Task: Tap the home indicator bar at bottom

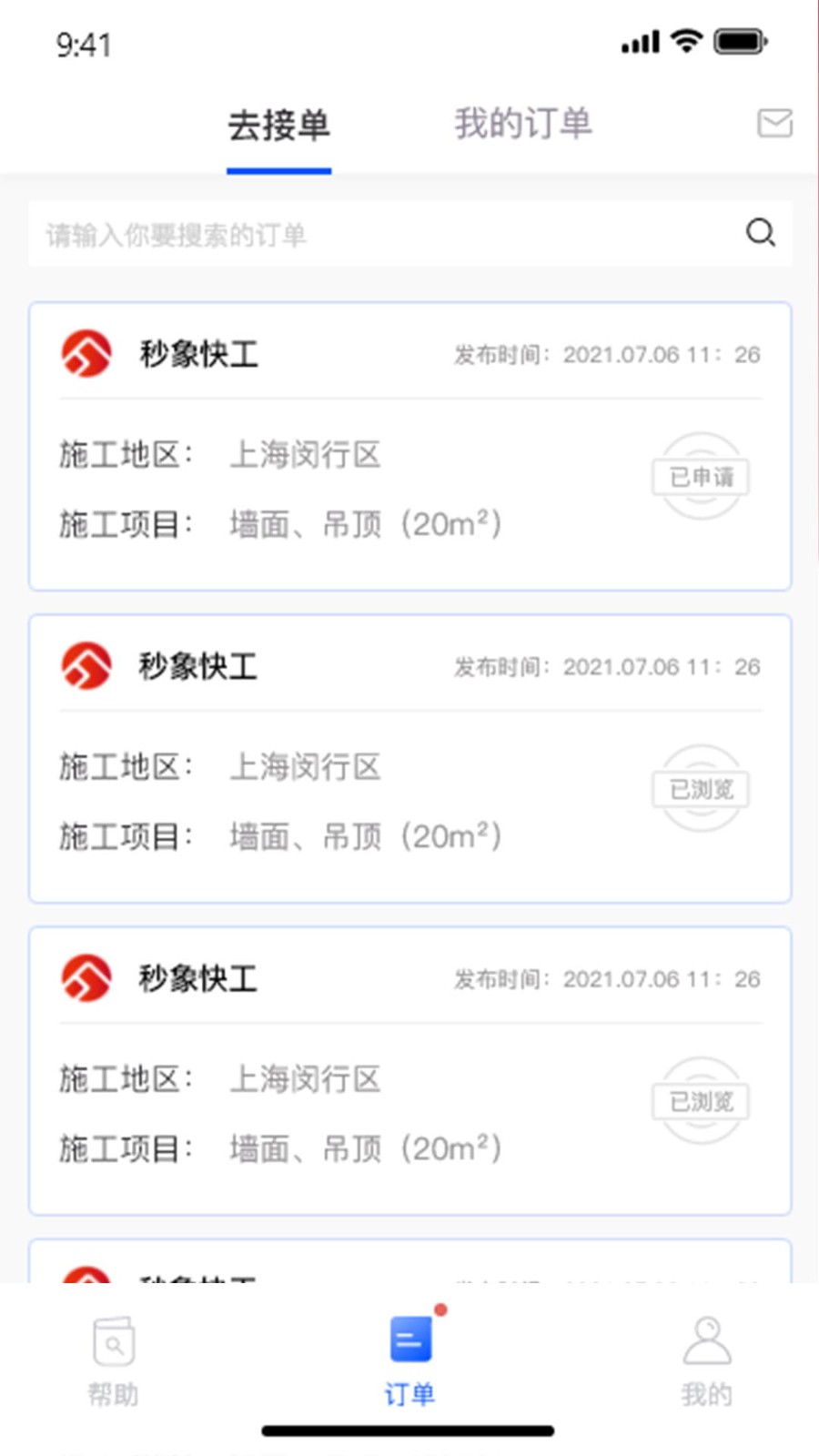Action: [409, 1428]
